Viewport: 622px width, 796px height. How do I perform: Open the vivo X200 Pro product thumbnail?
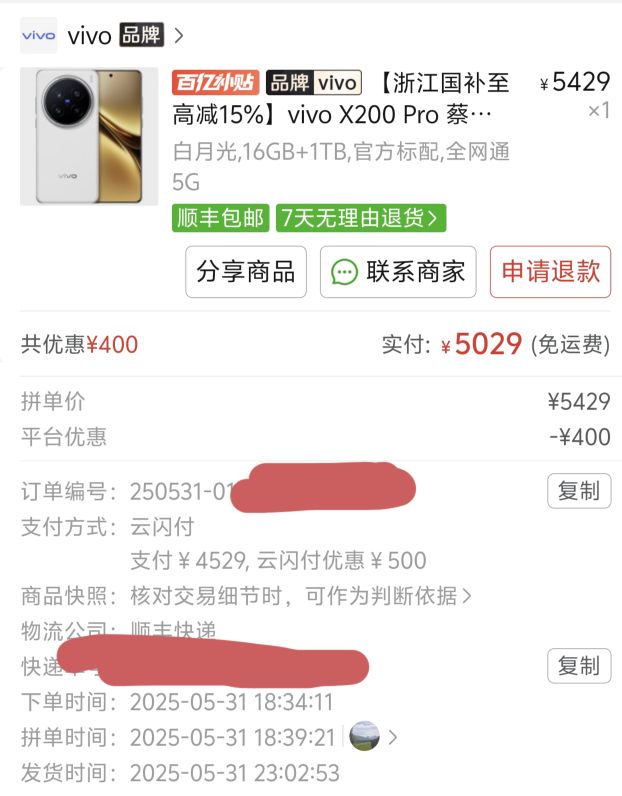pyautogui.click(x=89, y=137)
